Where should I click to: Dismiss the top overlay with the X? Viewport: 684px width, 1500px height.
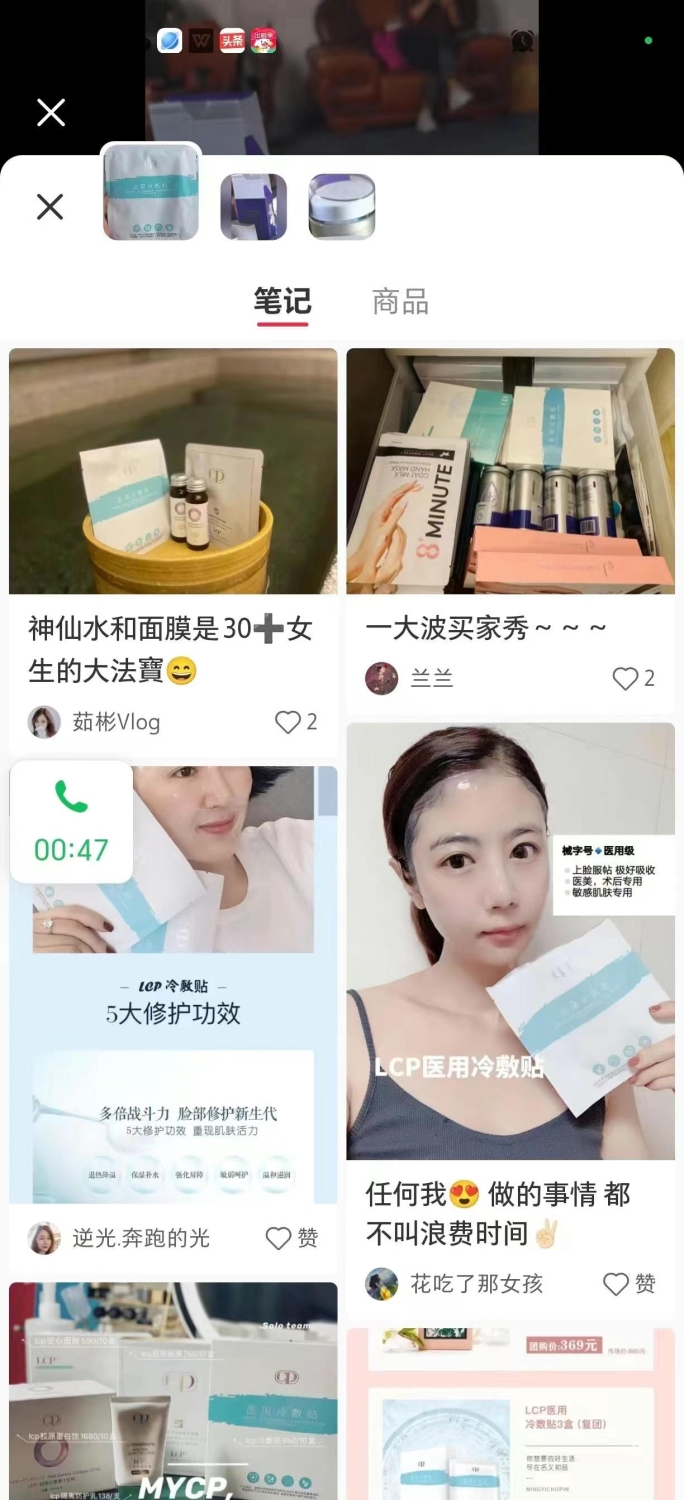pos(50,112)
